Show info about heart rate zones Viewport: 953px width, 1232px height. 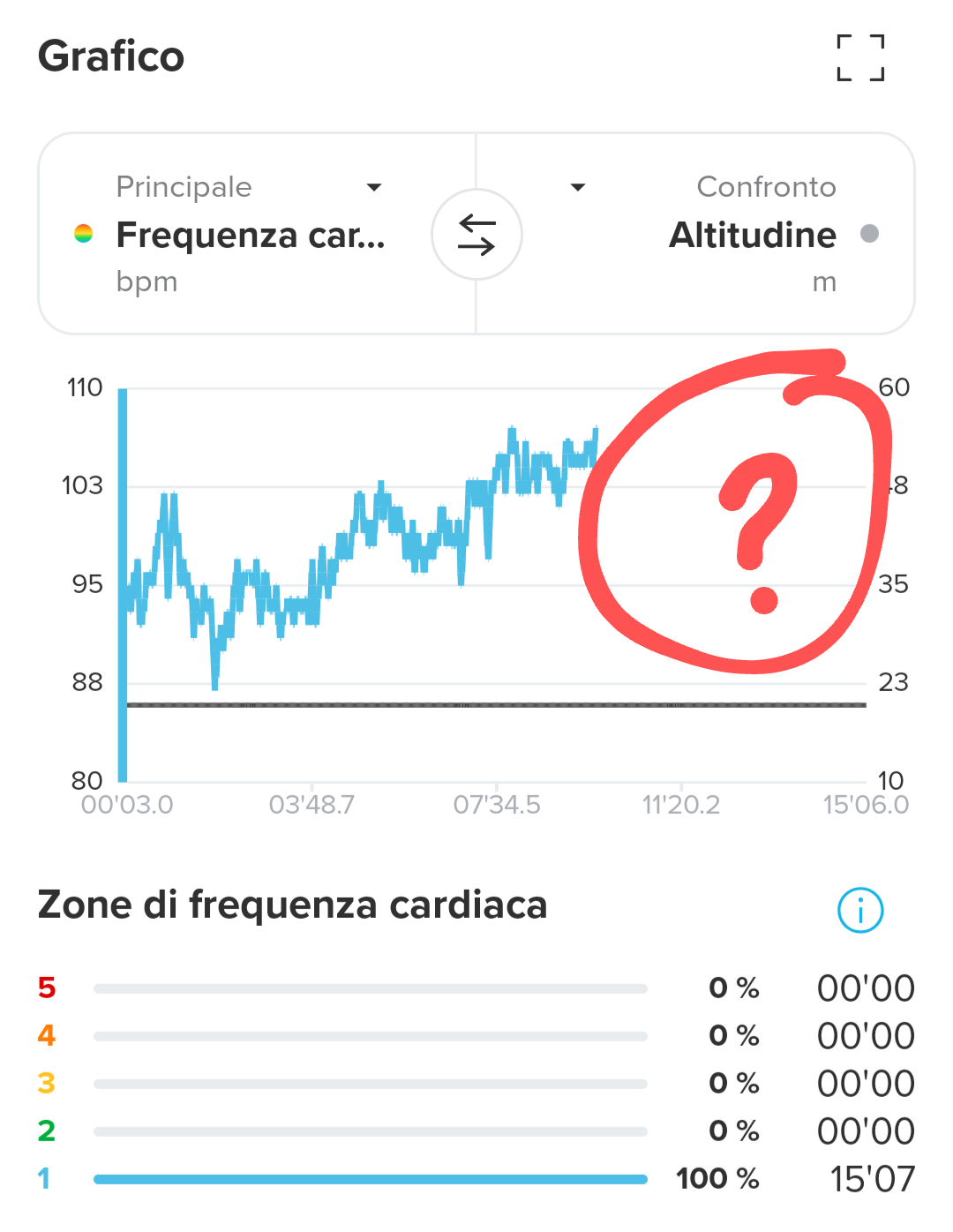point(859,910)
